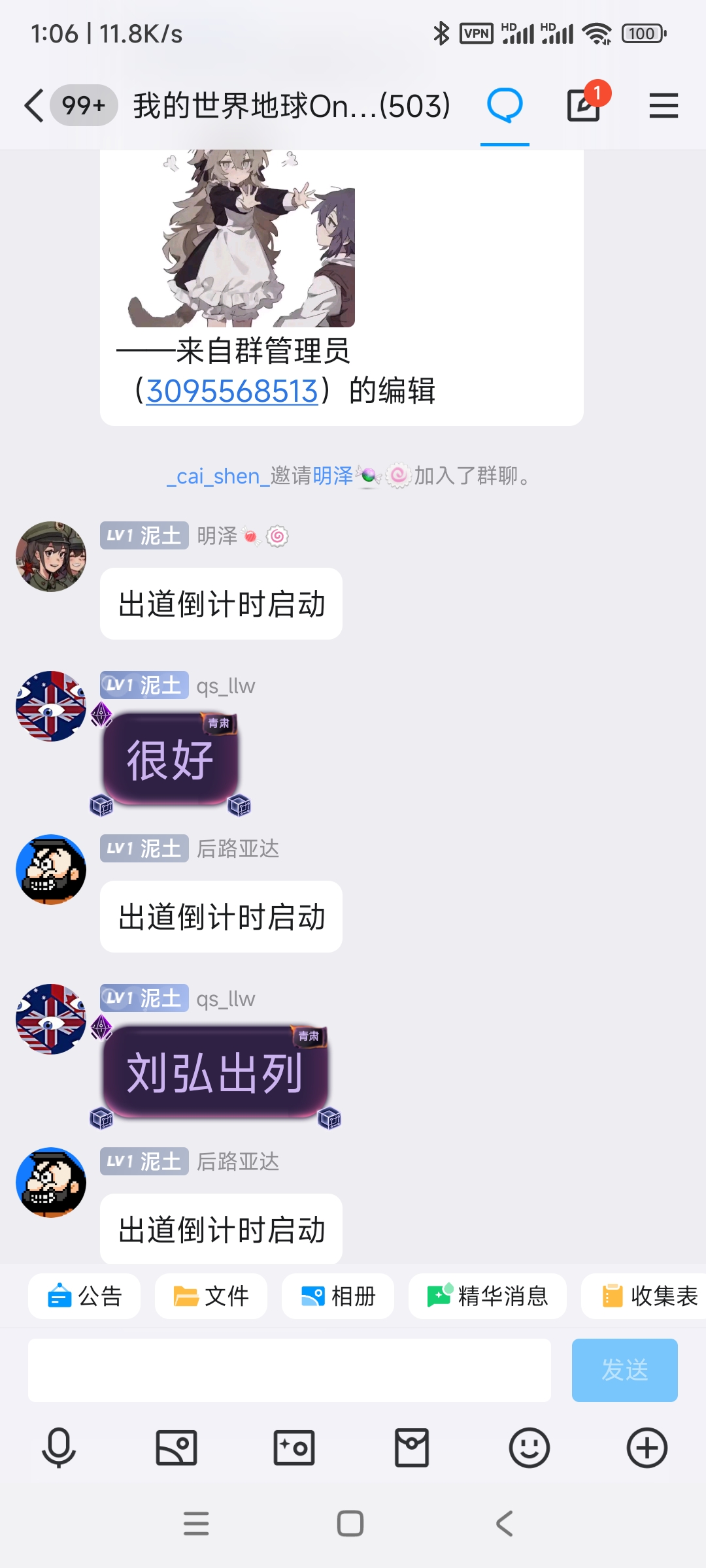The height and width of the screenshot is (1568, 706).
Task: Pick a photo from the gallery
Action: (176, 1448)
